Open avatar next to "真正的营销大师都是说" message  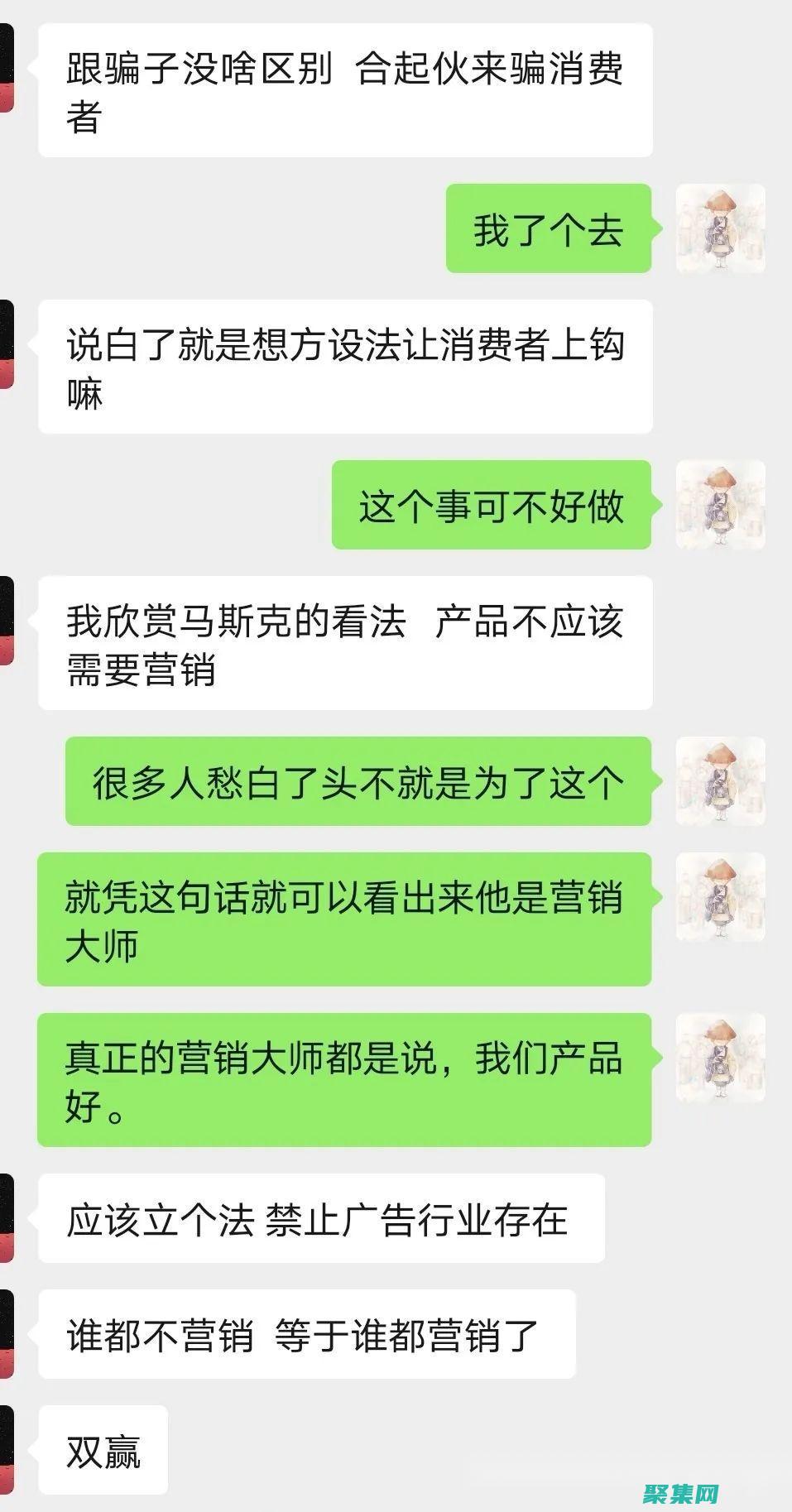pos(720,1058)
